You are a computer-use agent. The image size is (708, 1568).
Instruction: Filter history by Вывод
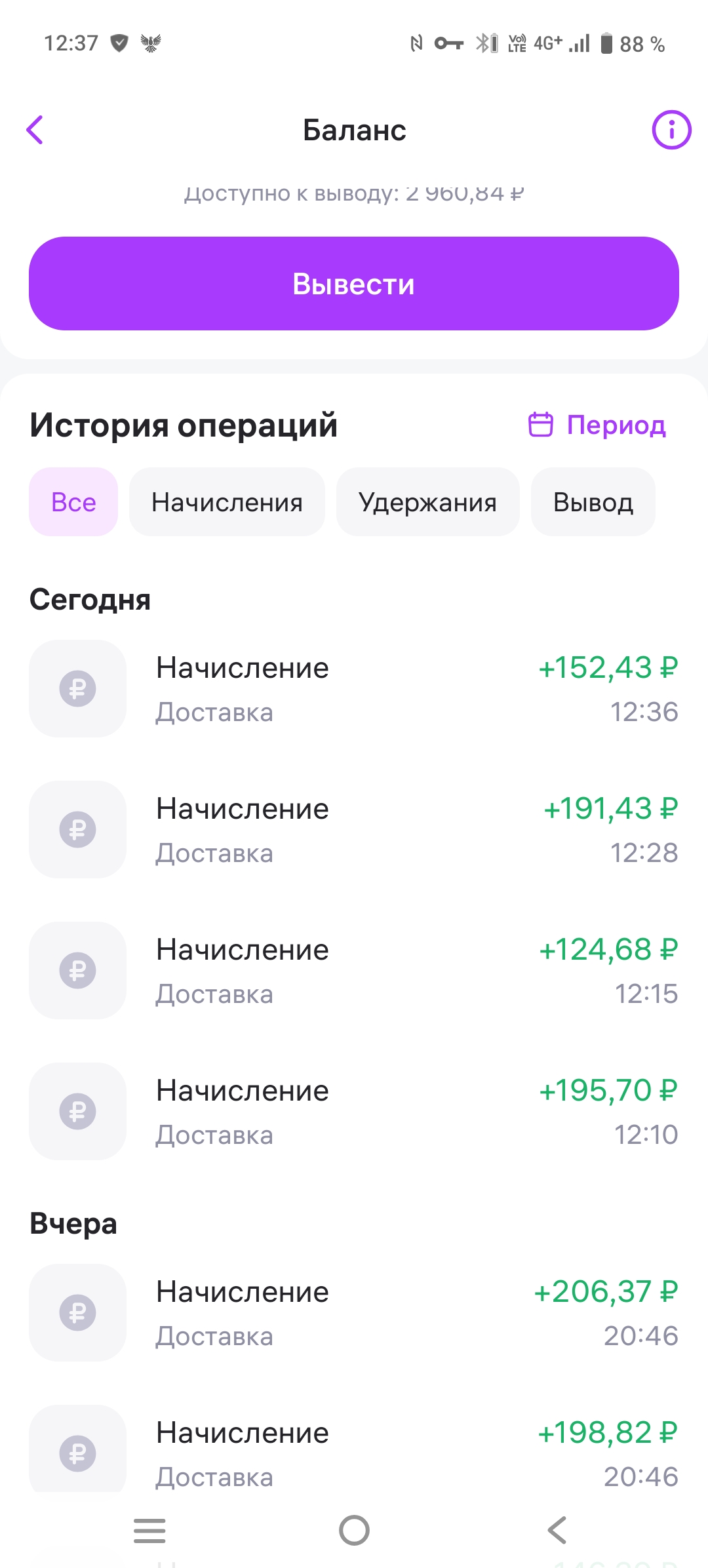coord(593,502)
